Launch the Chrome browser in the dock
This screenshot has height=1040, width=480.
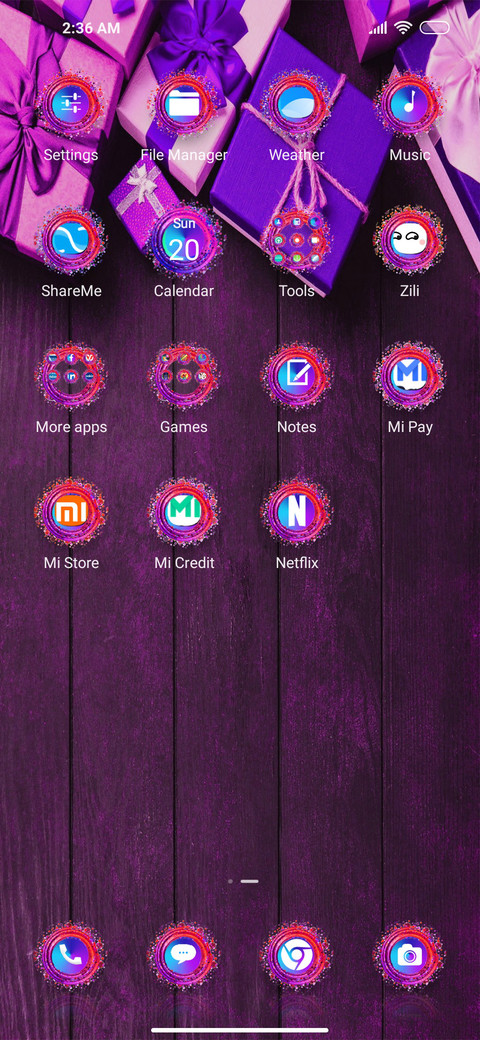coord(296,956)
